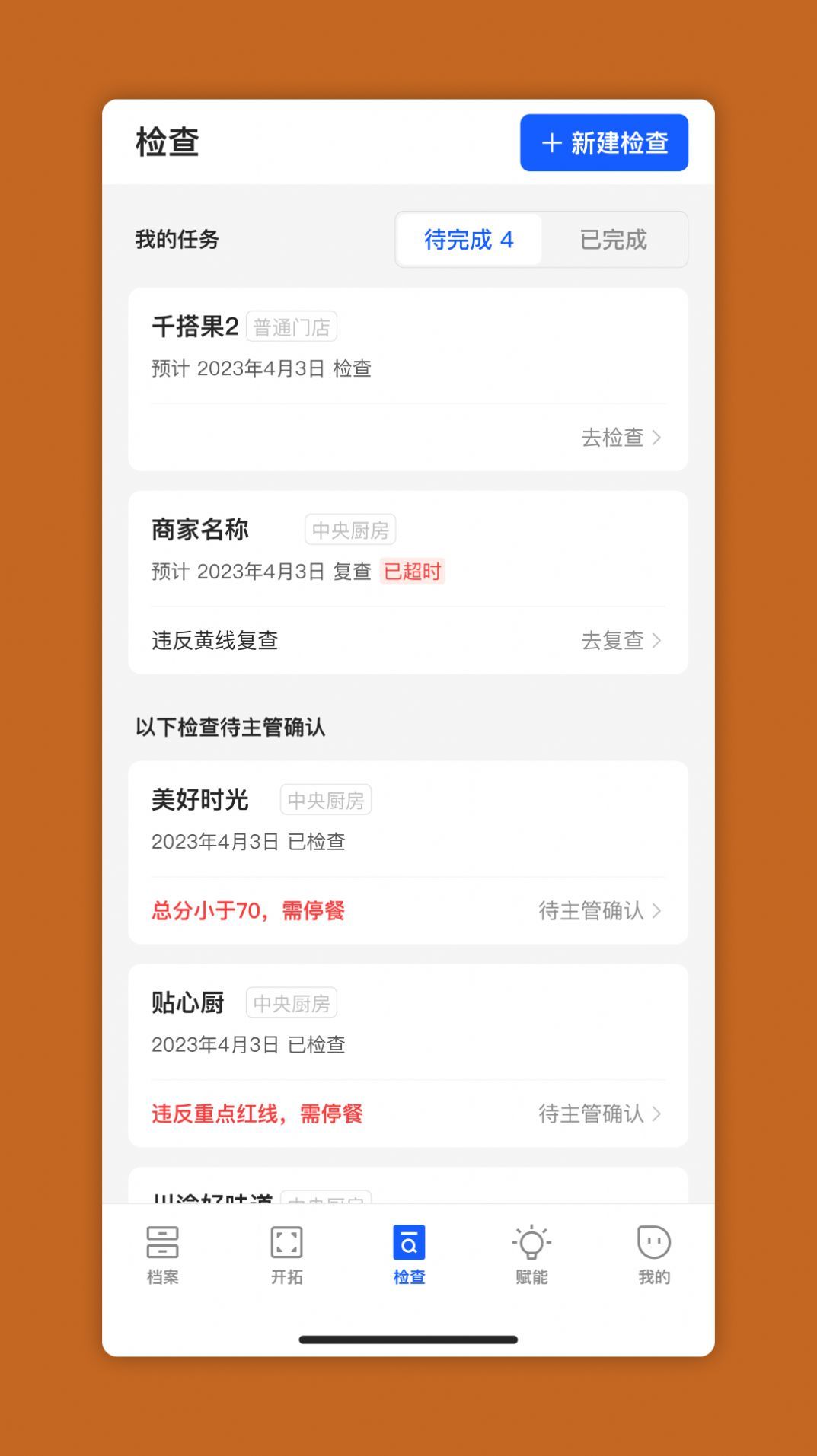The width and height of the screenshot is (817, 1456).
Task: Tap 待主管确认 under 美好时光
Action: [x=599, y=911]
